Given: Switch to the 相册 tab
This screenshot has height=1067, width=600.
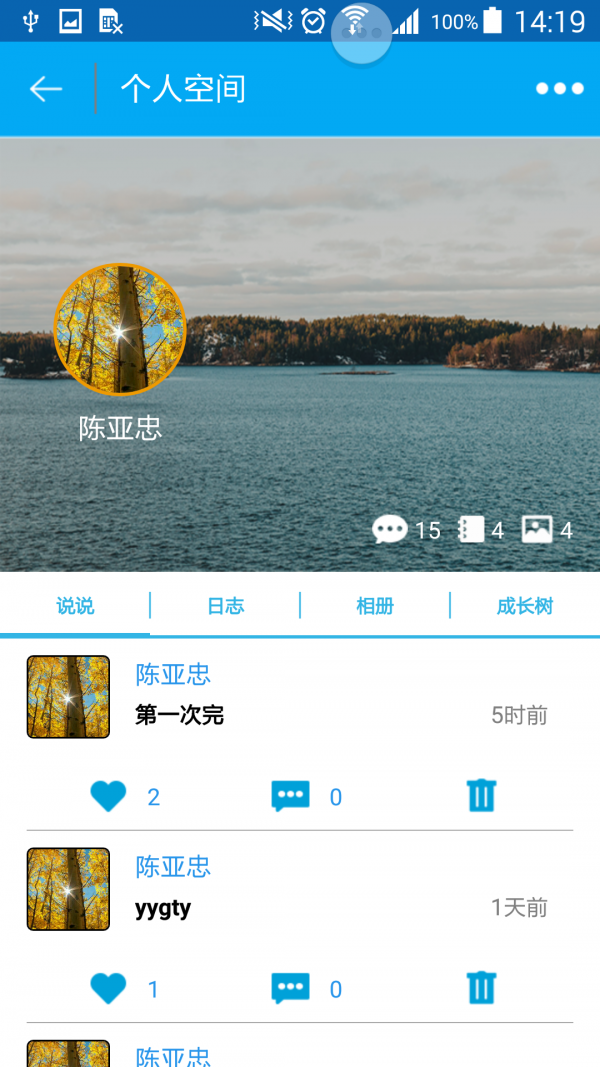Looking at the screenshot, I should click(375, 606).
